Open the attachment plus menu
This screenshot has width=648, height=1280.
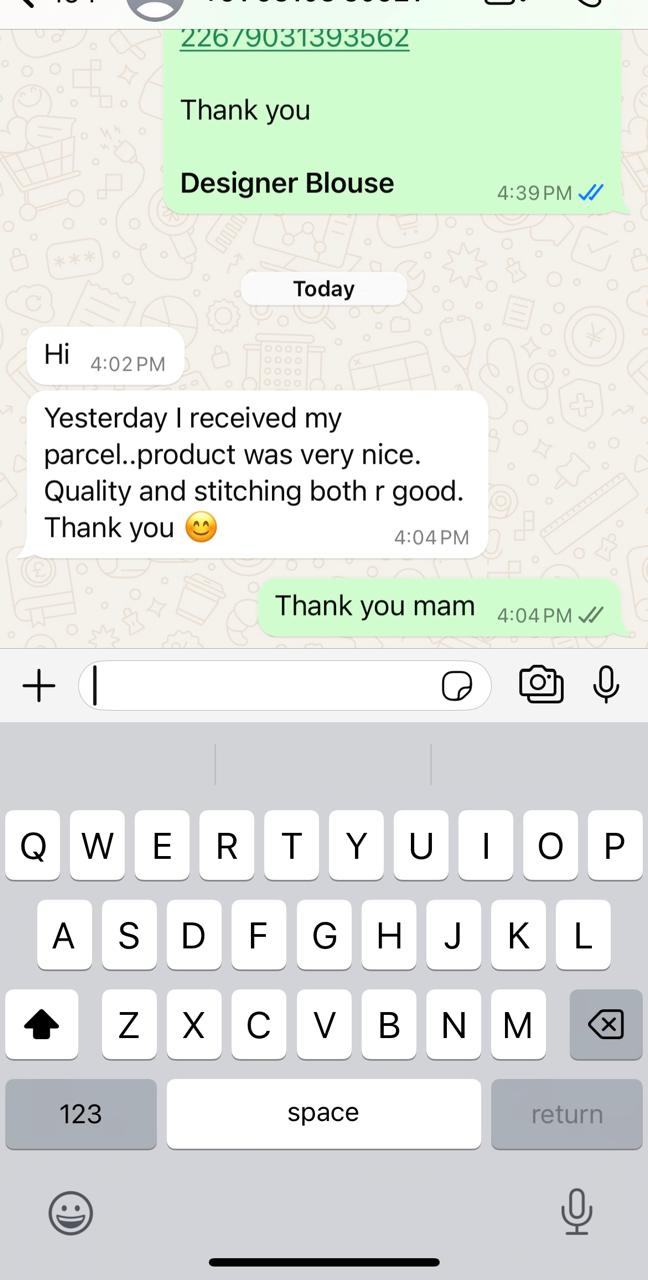click(x=38, y=686)
